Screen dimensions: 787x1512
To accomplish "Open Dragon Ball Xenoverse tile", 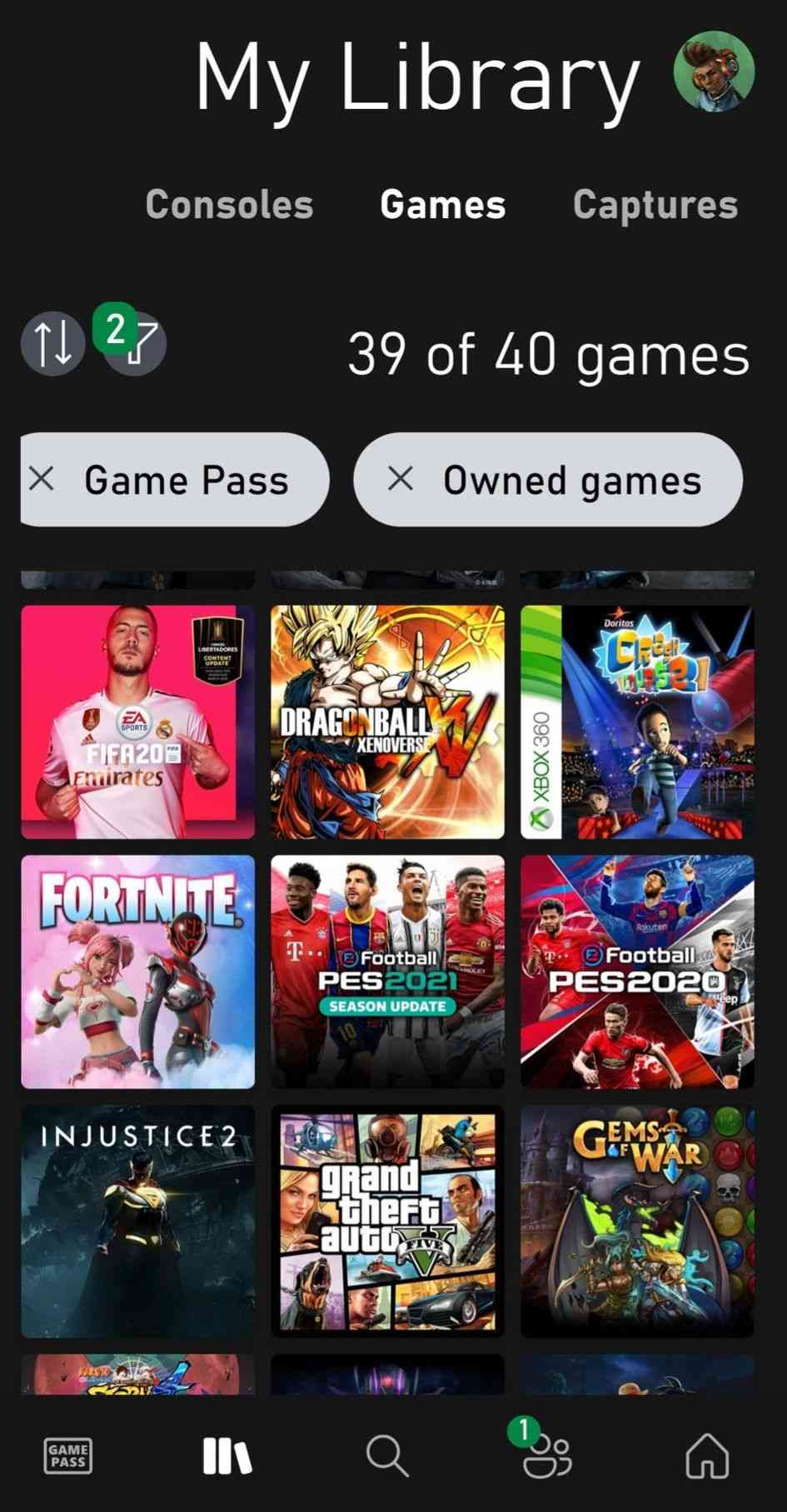I will pyautogui.click(x=387, y=721).
